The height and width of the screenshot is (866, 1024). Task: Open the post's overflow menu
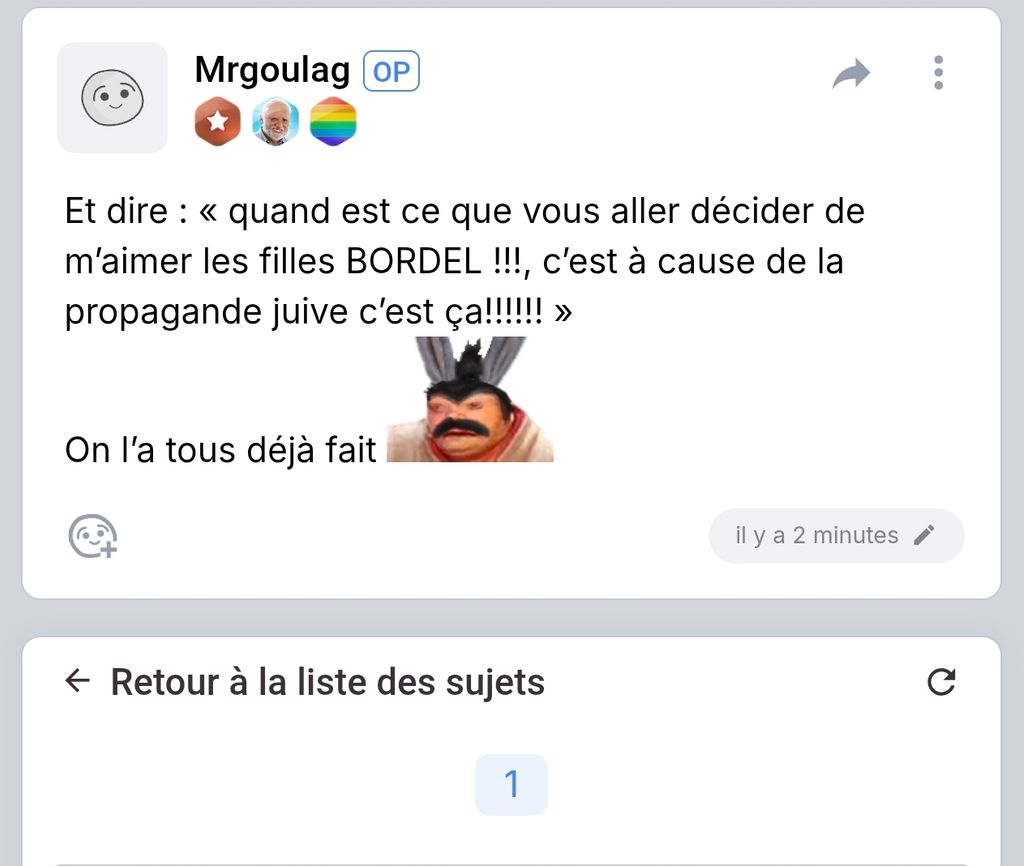point(937,73)
